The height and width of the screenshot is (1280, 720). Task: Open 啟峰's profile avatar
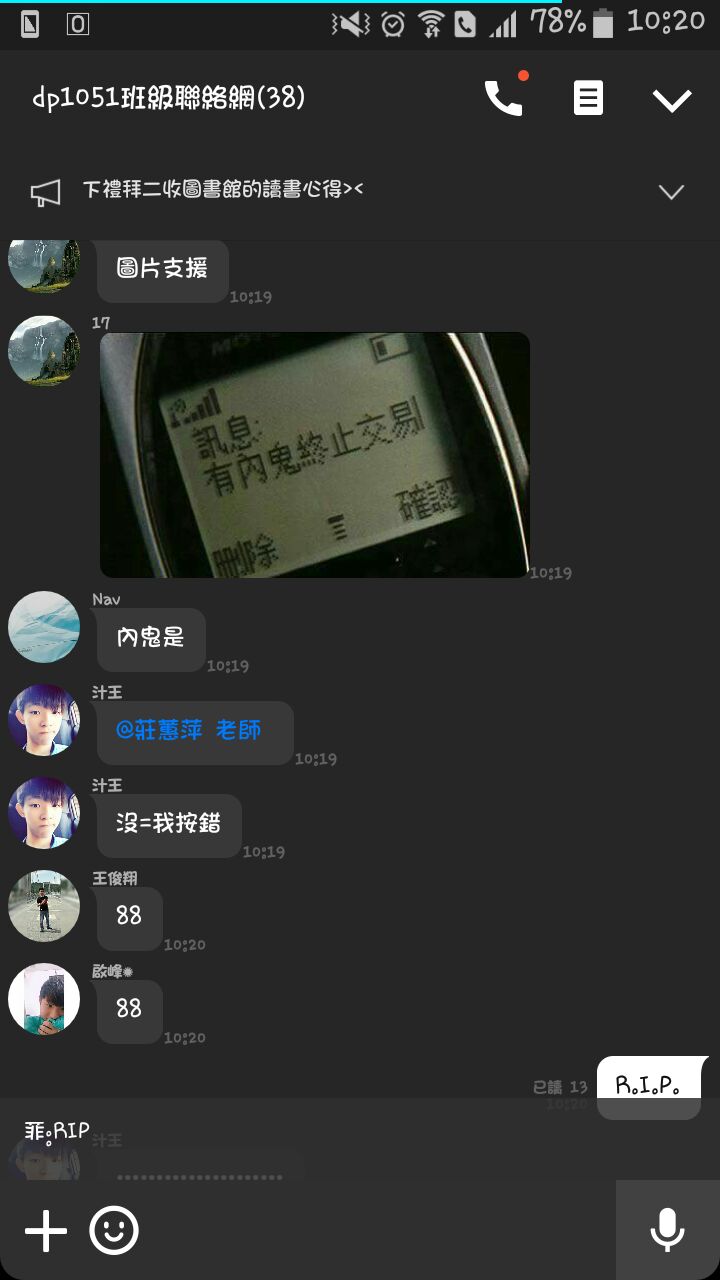point(44,999)
